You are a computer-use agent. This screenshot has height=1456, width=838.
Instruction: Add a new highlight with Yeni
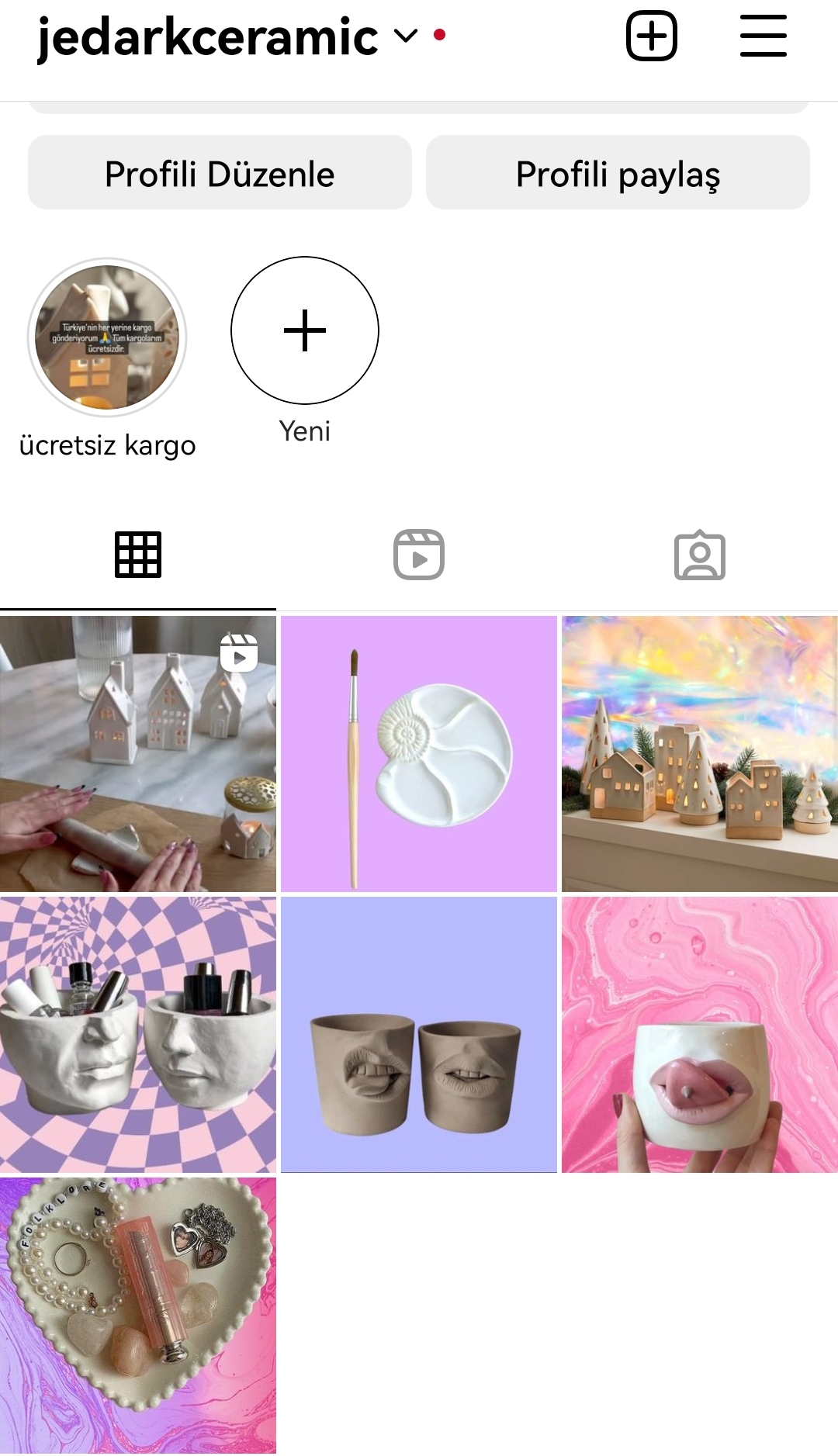click(305, 330)
